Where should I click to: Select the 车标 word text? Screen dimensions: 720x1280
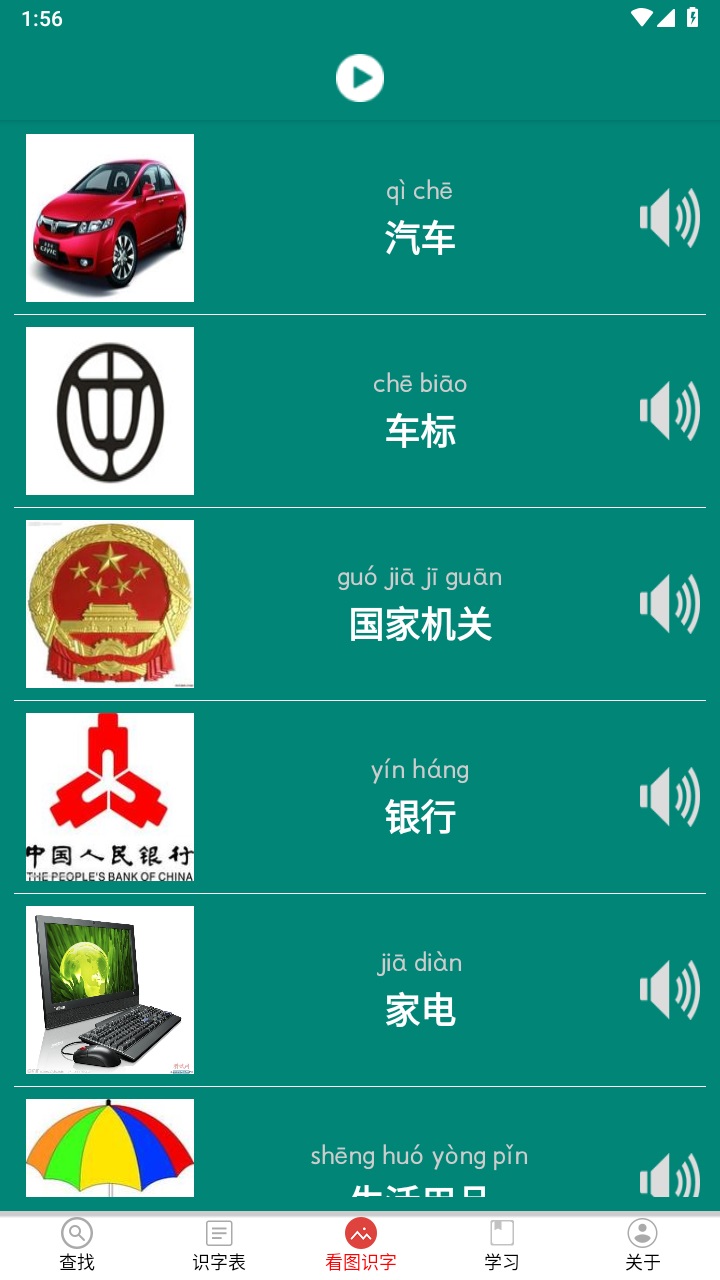[420, 432]
